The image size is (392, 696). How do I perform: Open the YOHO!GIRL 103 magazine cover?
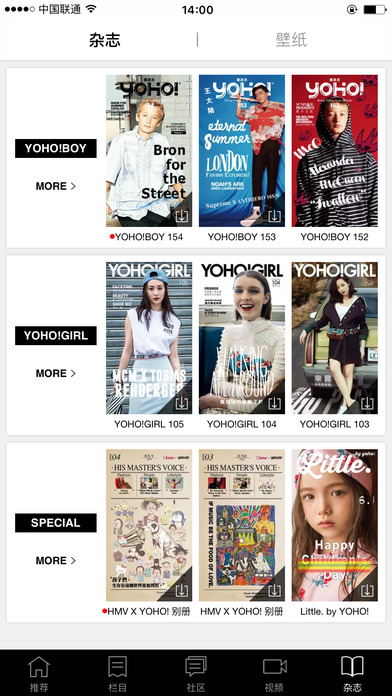335,338
